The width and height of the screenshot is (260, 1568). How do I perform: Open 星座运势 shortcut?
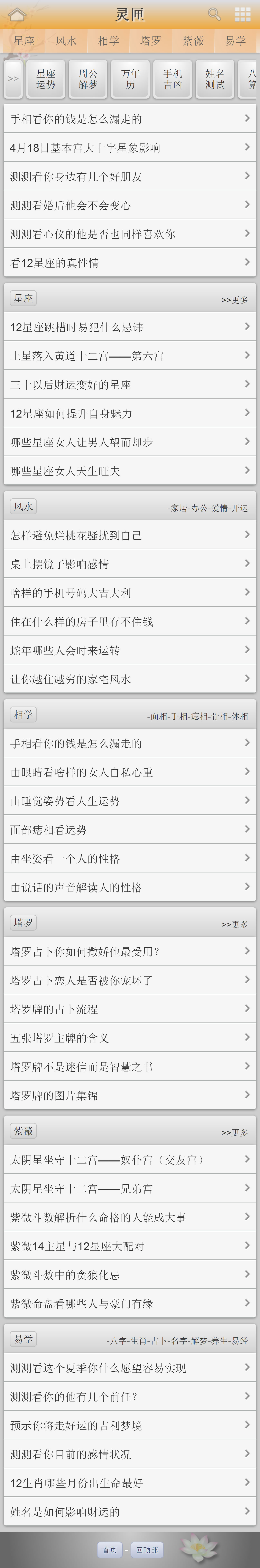(x=46, y=79)
